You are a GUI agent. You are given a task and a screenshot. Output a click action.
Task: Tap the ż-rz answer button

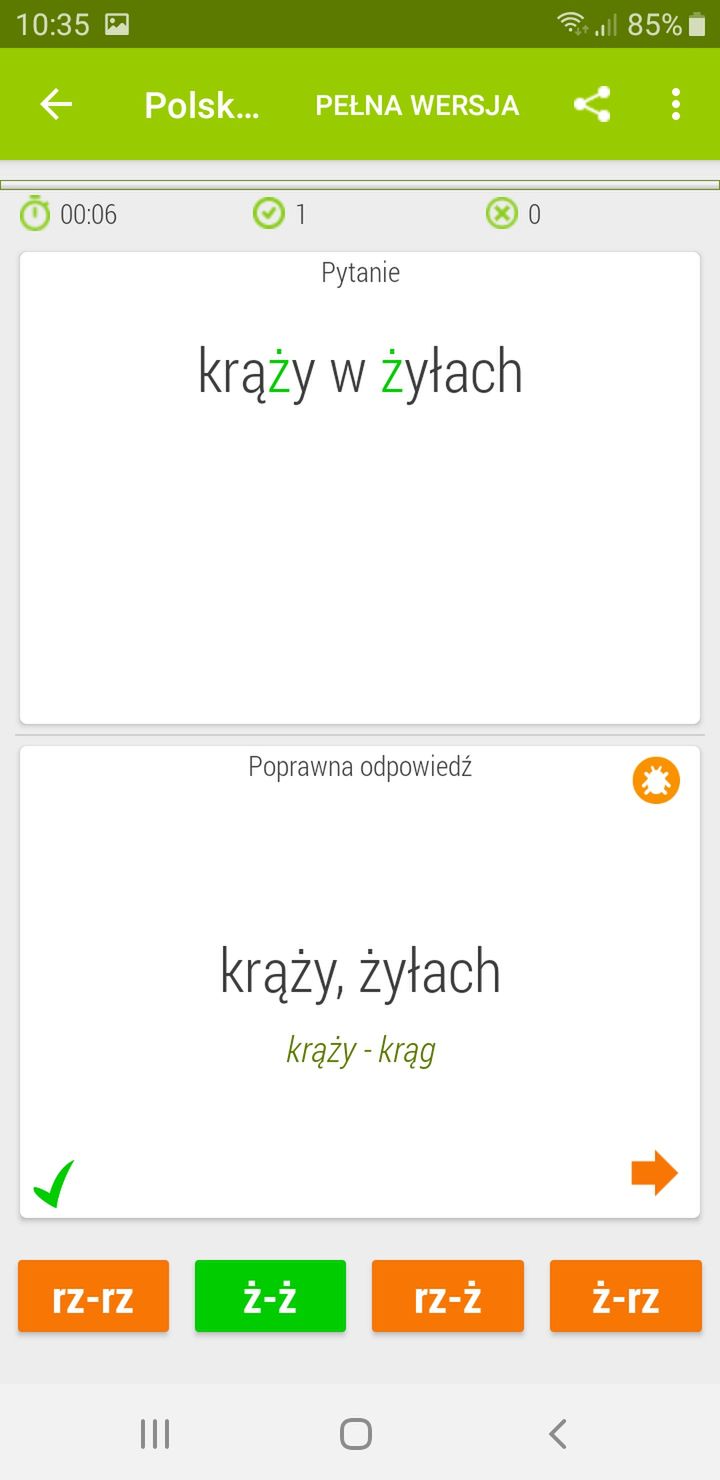tap(626, 1297)
